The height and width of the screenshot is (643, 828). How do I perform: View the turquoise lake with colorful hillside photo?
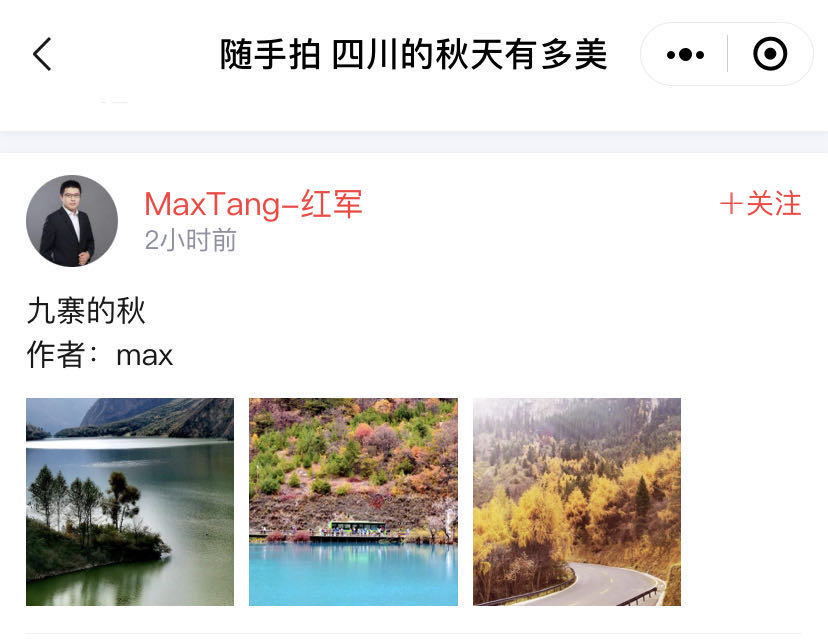(x=353, y=502)
